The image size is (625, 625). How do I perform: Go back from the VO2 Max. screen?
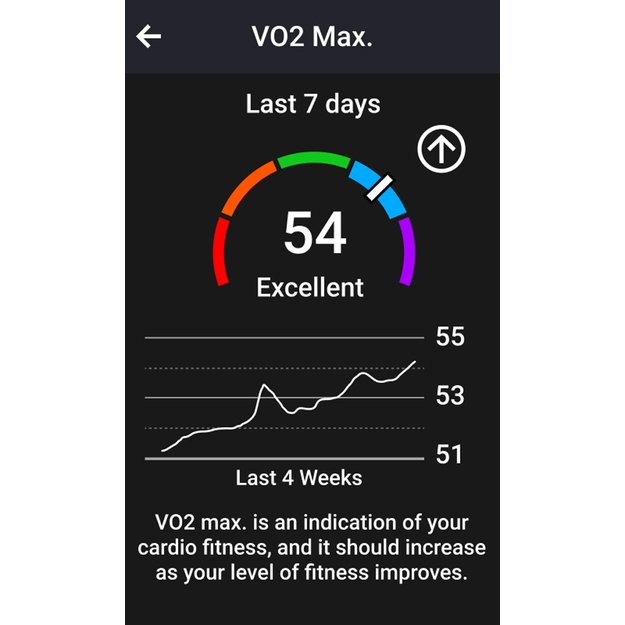(x=149, y=37)
